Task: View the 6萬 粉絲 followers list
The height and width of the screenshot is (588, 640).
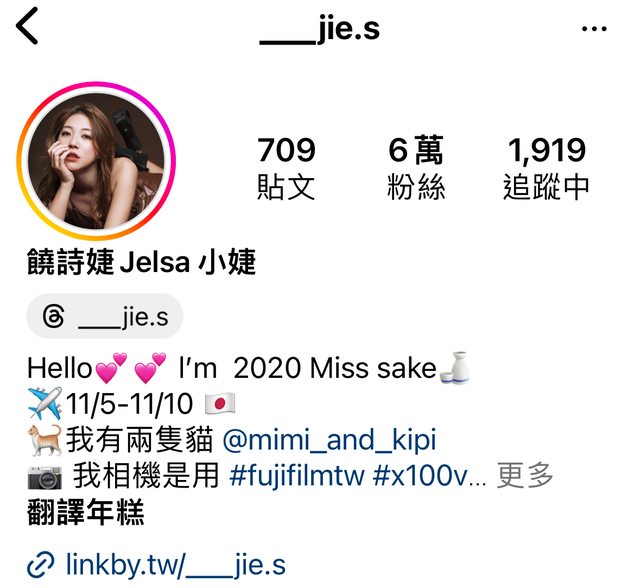Action: (x=416, y=168)
